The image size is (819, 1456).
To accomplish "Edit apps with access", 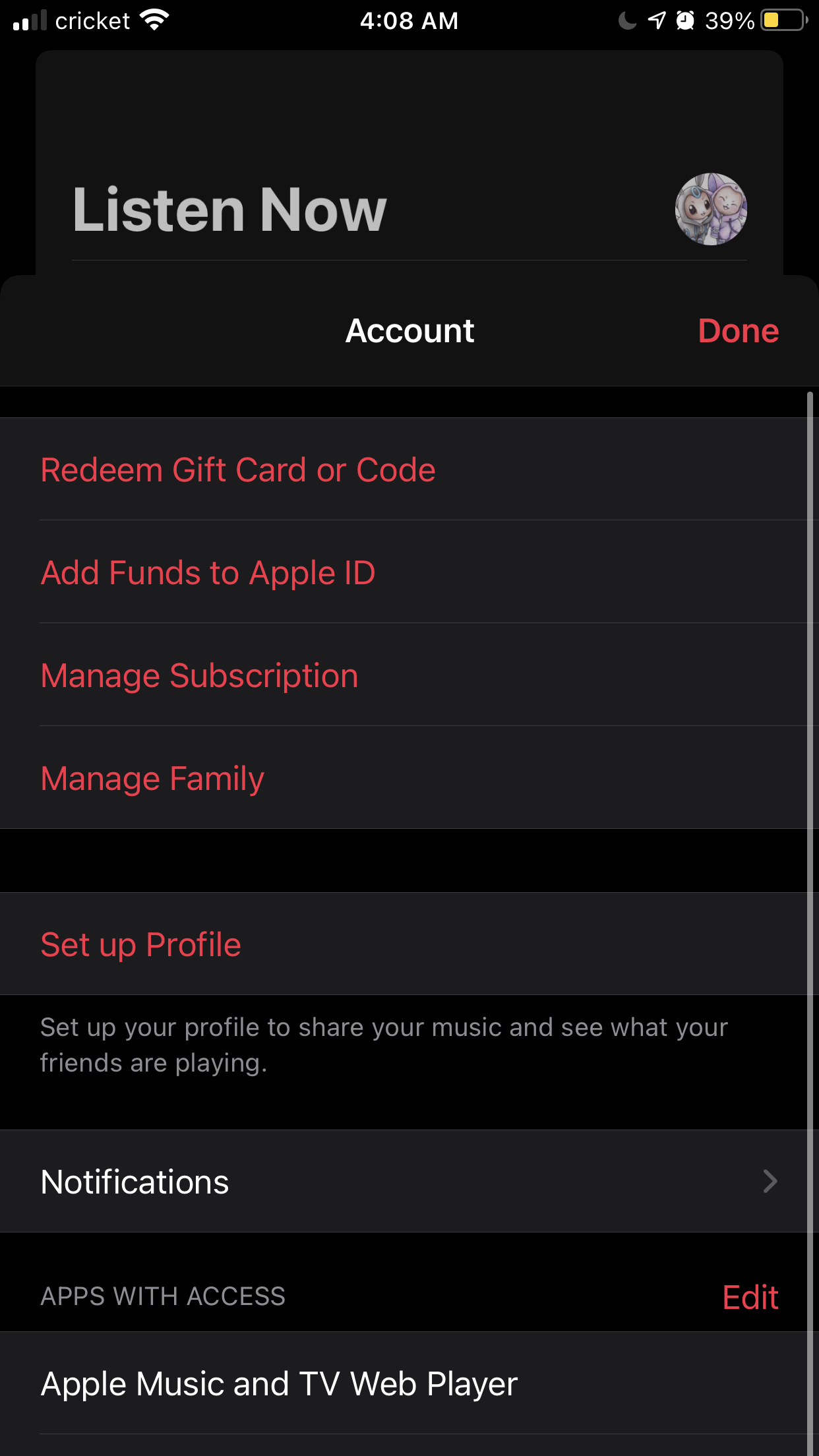I will [x=750, y=1297].
